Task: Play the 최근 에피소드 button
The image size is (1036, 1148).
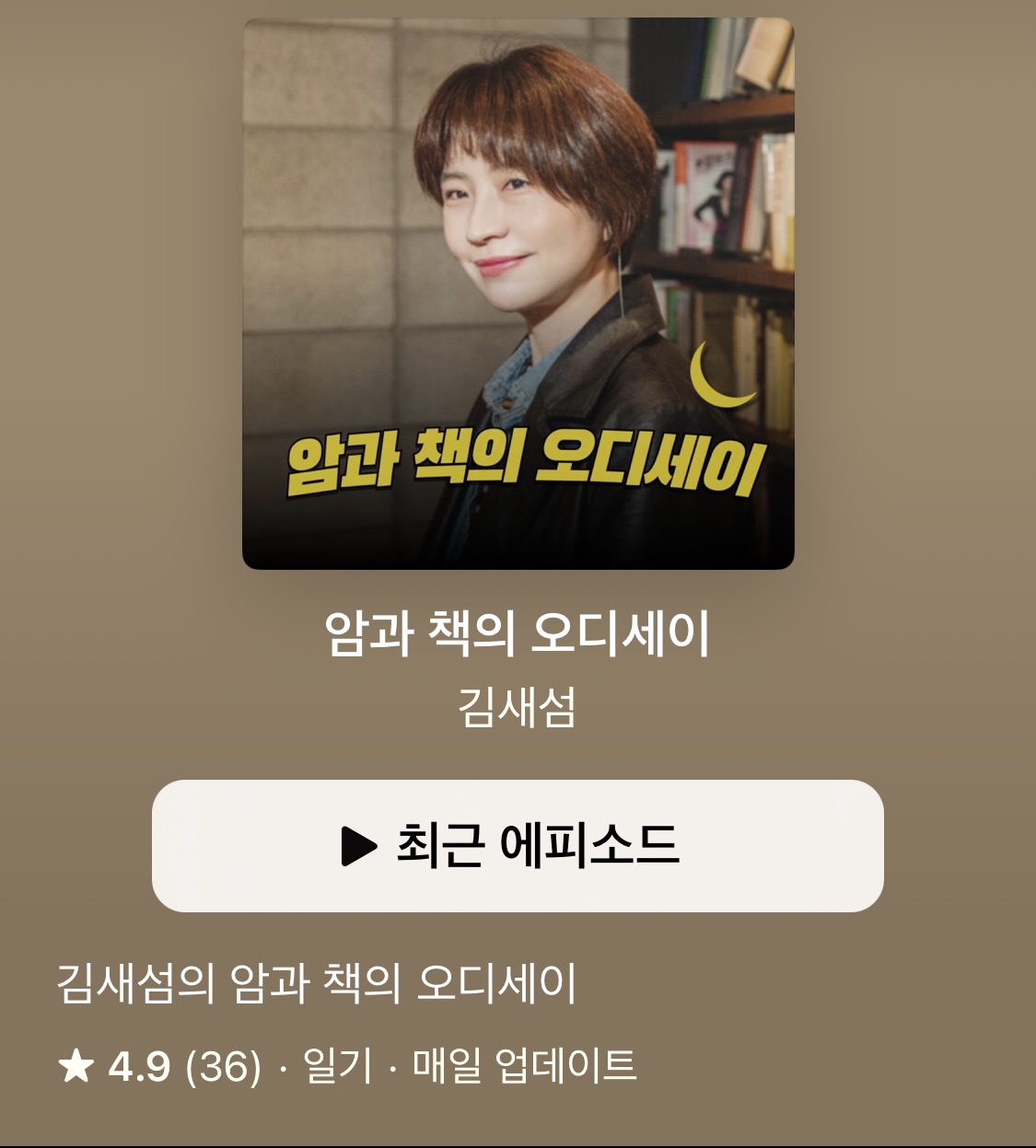Action: (517, 845)
